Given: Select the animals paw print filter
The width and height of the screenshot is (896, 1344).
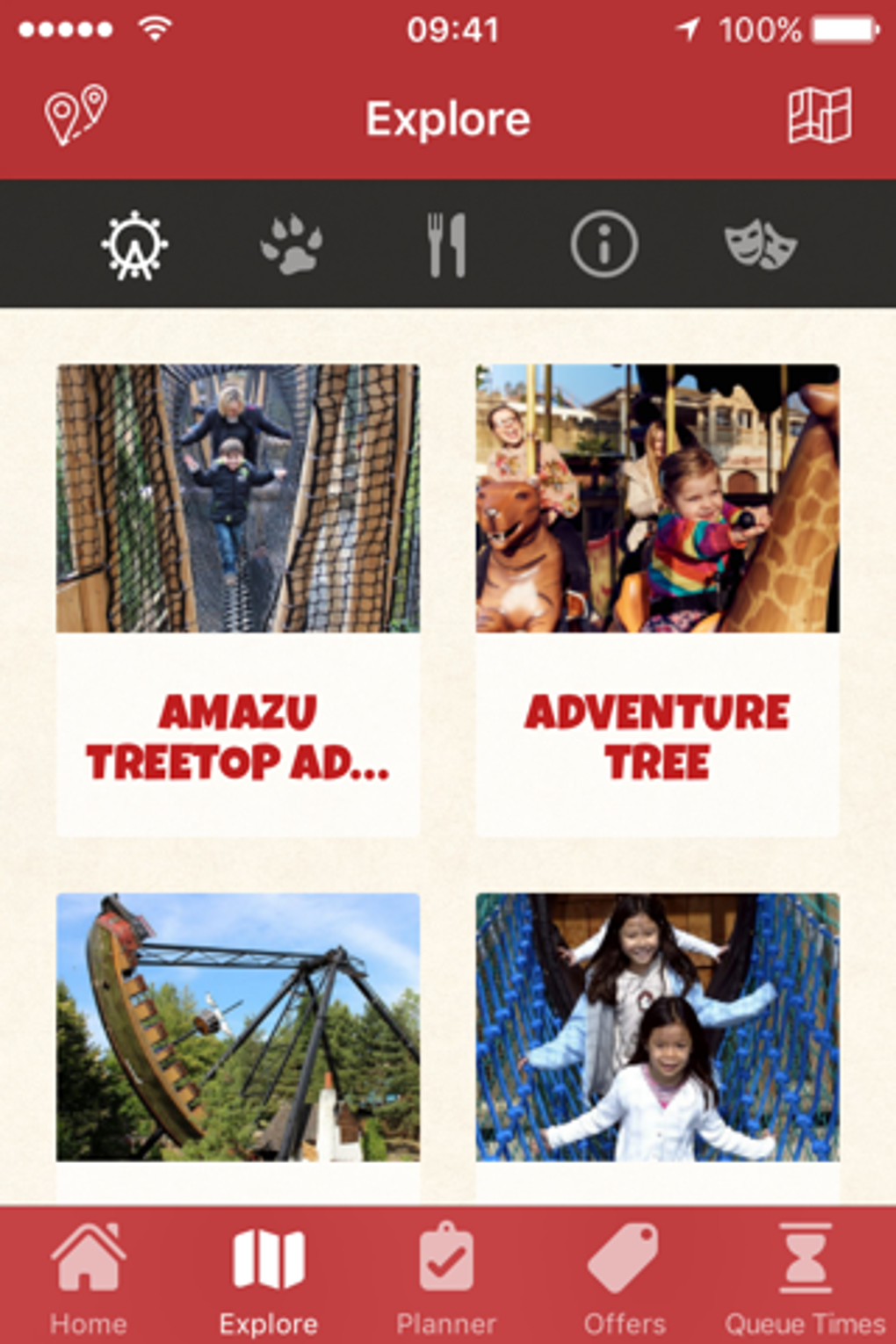Looking at the screenshot, I should pos(292,245).
